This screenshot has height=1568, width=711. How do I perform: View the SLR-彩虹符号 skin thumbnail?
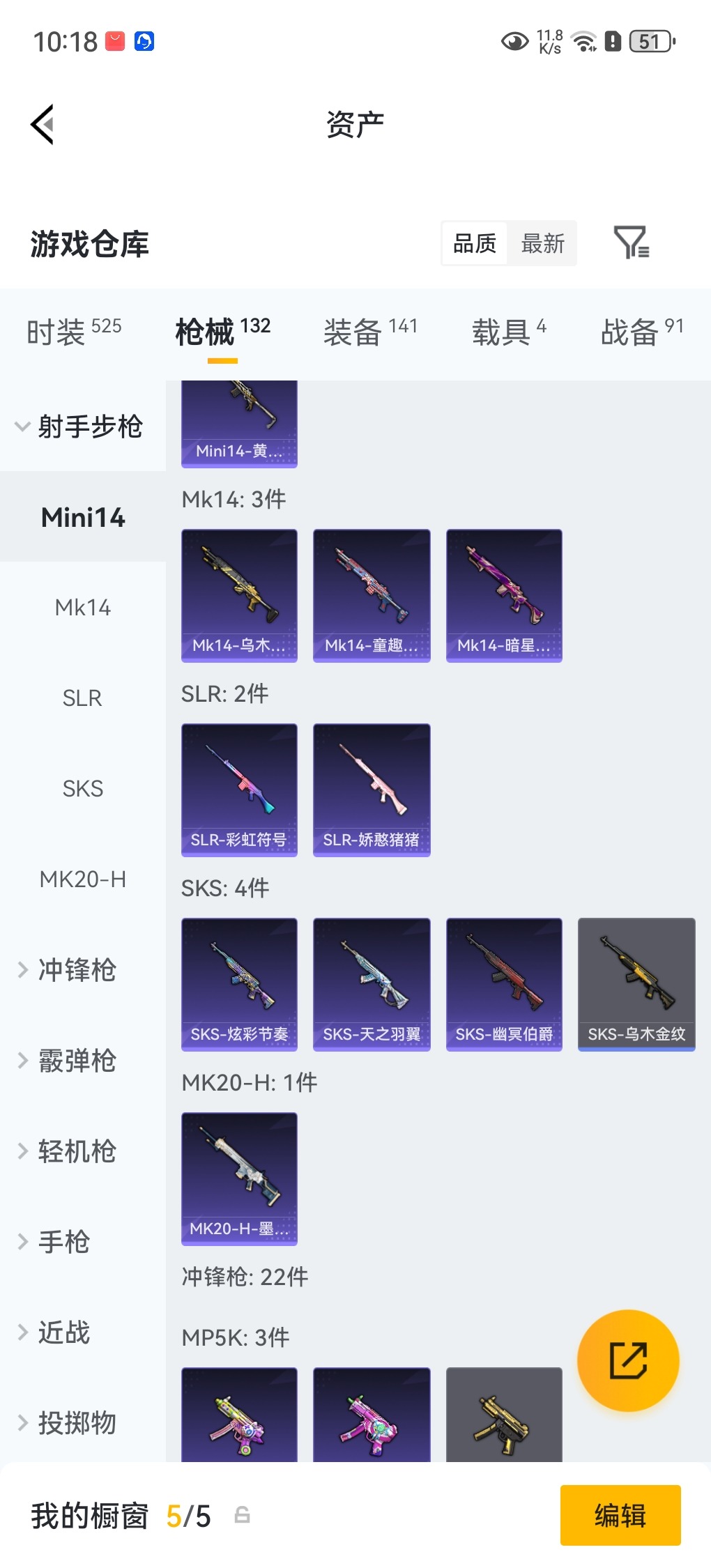[x=239, y=789]
